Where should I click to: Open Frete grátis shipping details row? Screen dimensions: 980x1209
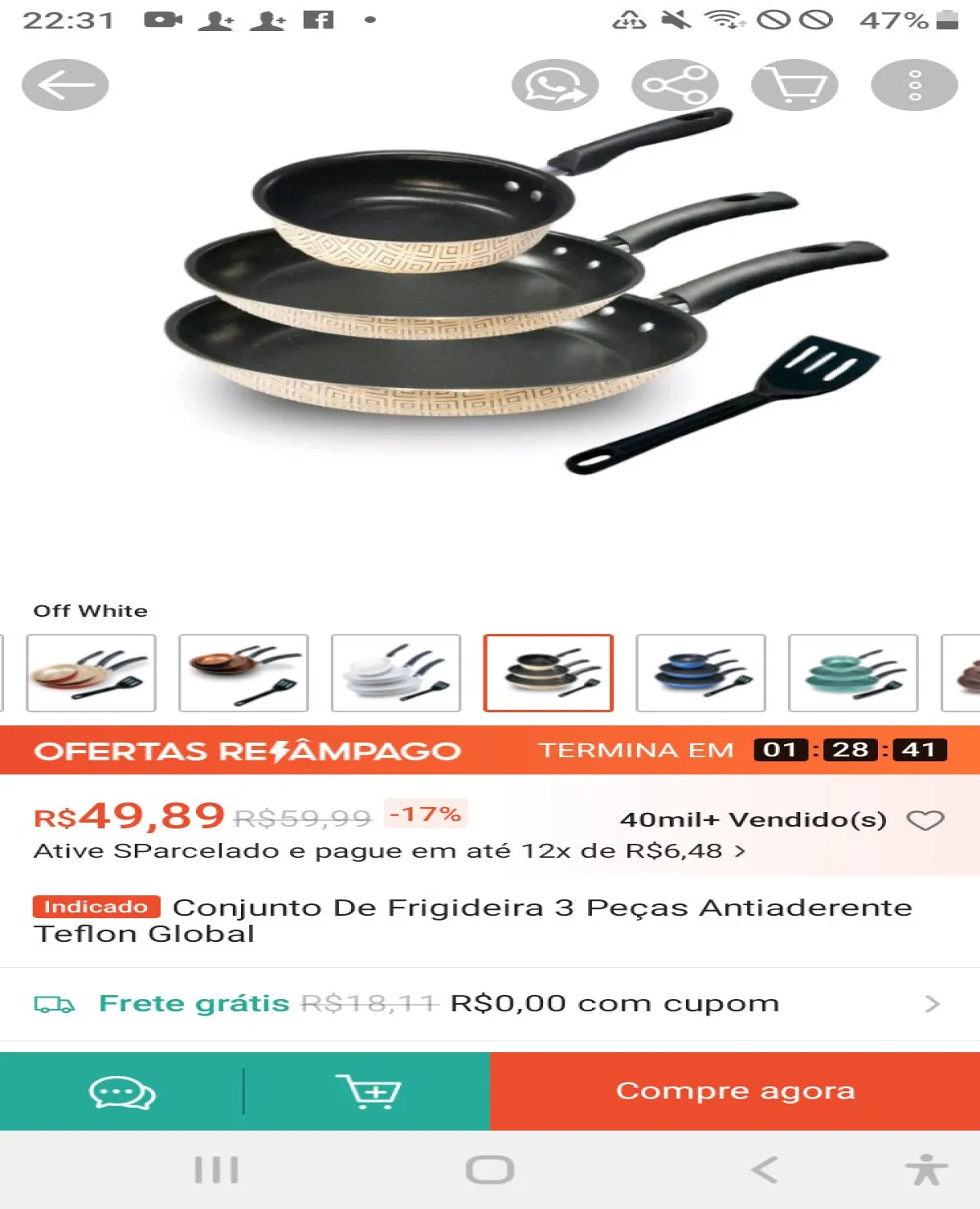490,1003
